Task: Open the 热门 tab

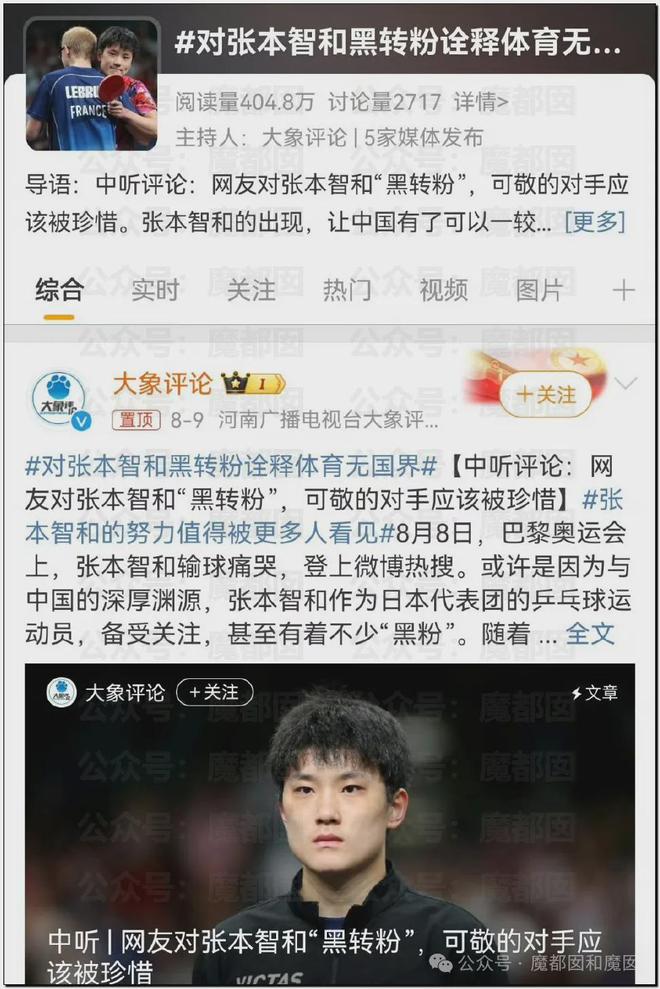Action: coord(346,290)
